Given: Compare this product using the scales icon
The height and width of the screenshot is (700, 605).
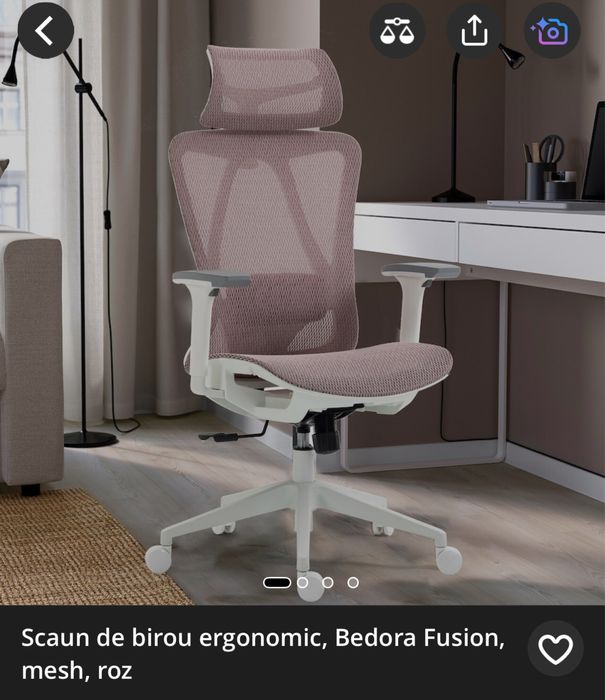Looking at the screenshot, I should point(397,31).
